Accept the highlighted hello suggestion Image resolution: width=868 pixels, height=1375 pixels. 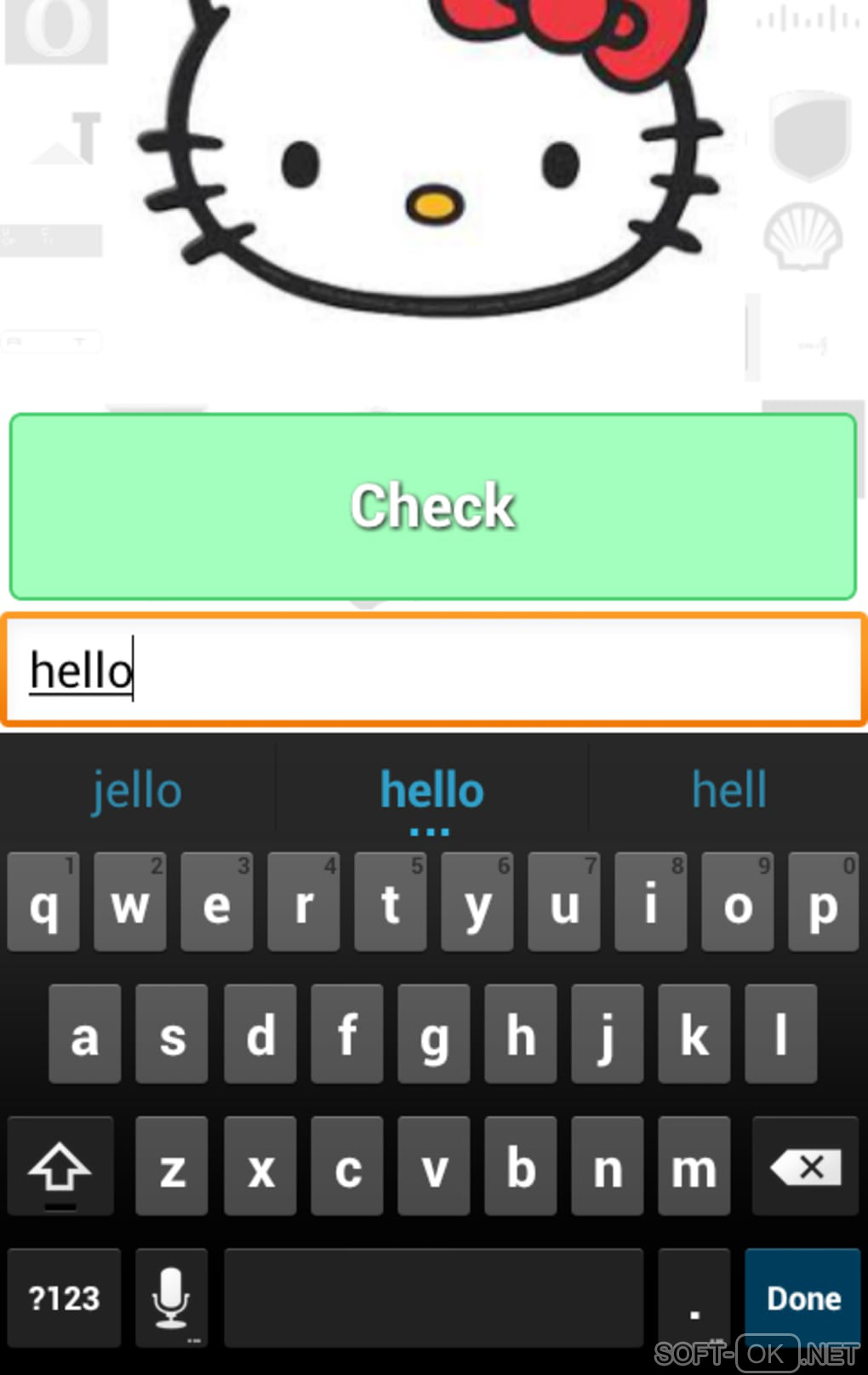[x=431, y=790]
